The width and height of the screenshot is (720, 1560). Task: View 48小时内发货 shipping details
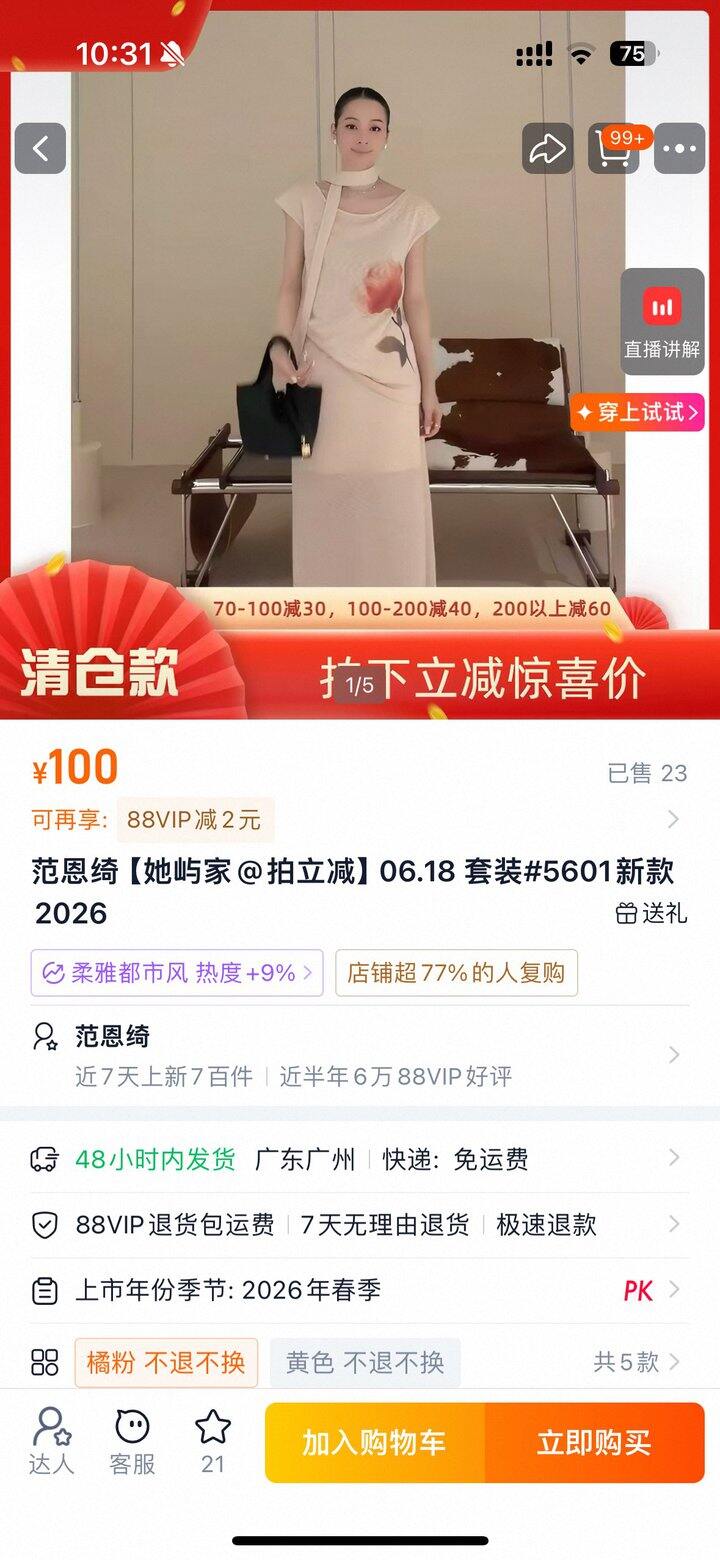click(x=360, y=1159)
